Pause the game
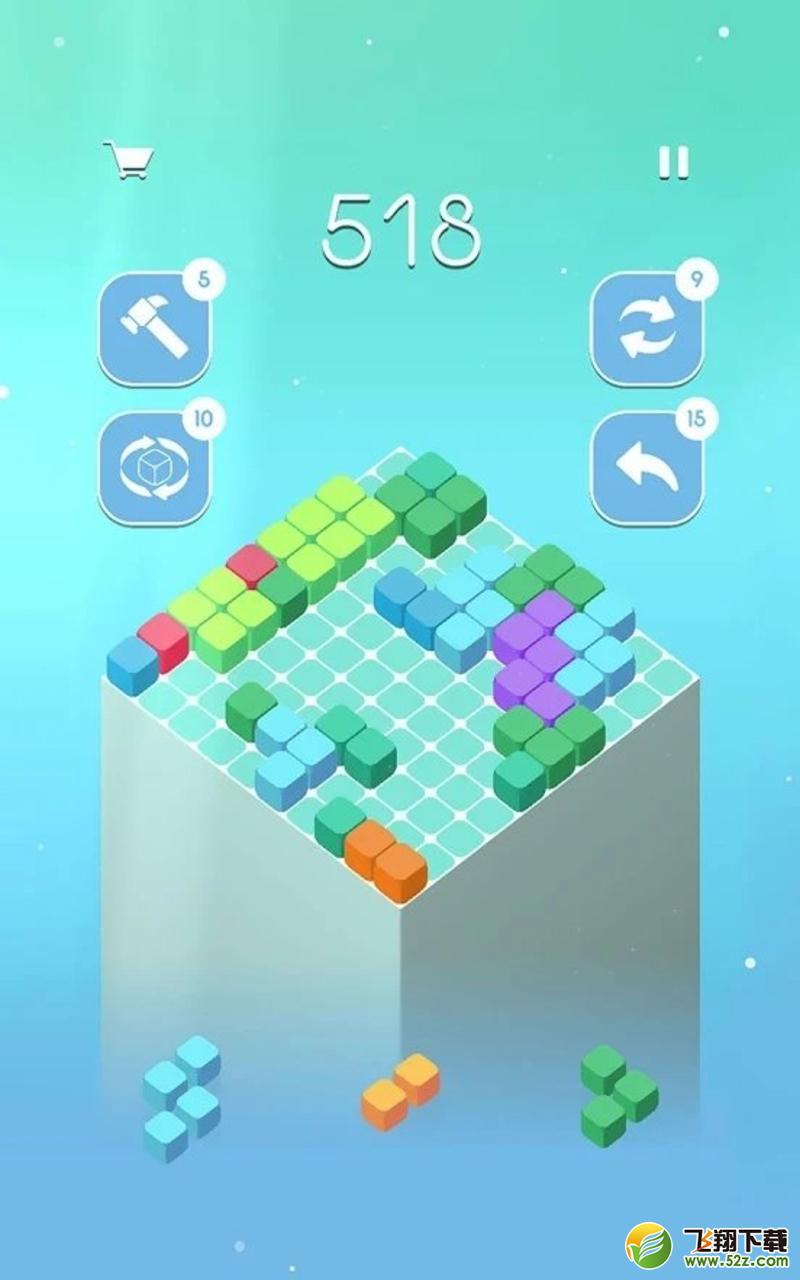Screen dimensions: 800x1280 [x=674, y=163]
